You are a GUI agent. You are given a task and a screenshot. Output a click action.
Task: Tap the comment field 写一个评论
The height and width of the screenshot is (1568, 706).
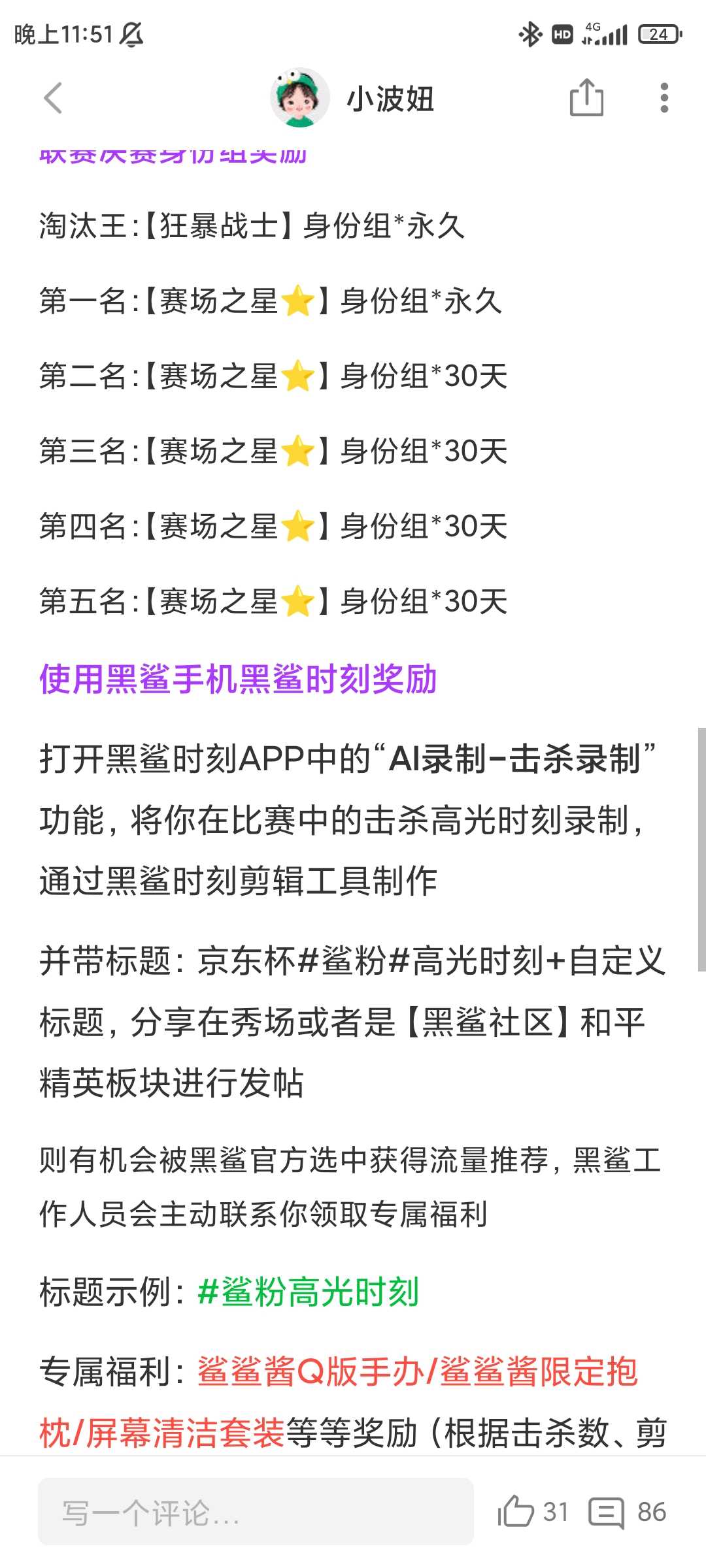pyautogui.click(x=255, y=1512)
